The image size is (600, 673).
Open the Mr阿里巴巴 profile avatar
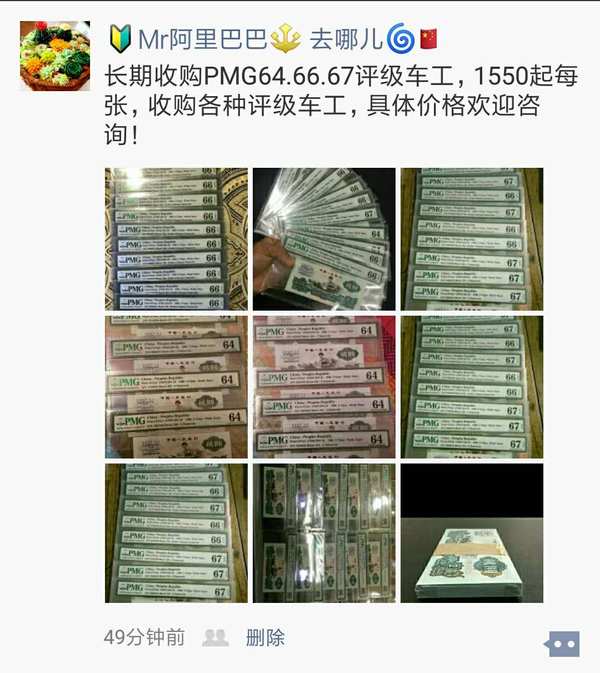point(55,56)
